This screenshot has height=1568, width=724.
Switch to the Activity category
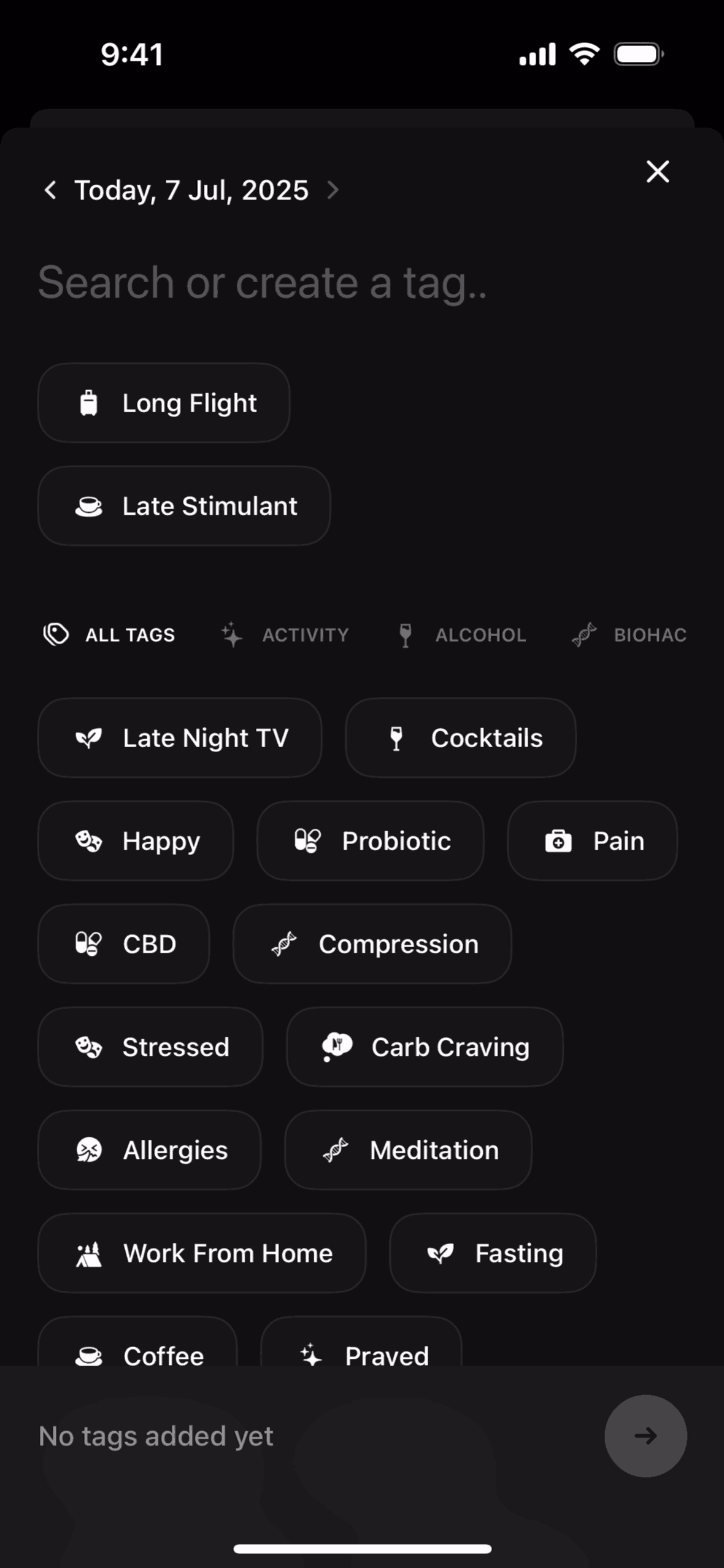(285, 635)
